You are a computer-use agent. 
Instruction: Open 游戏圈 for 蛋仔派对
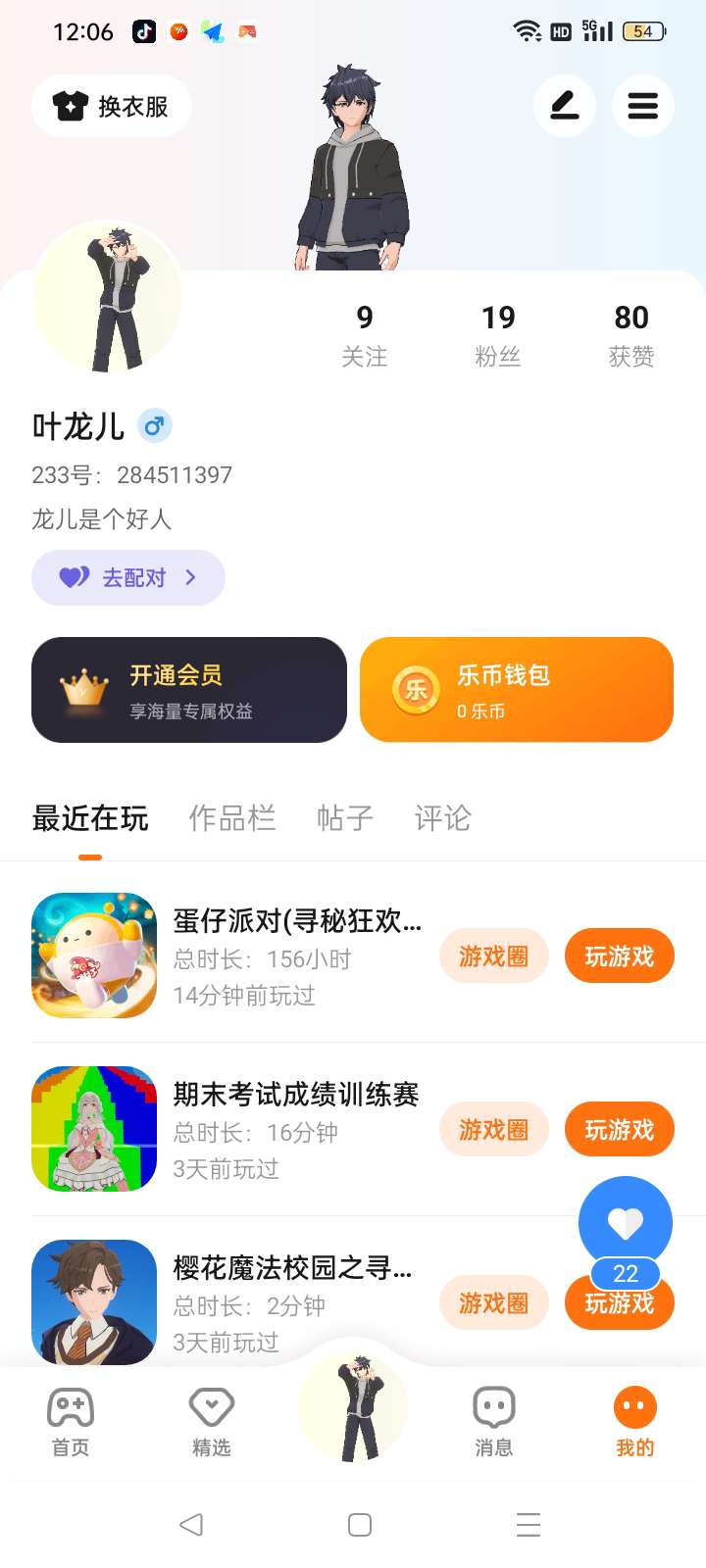pos(494,955)
